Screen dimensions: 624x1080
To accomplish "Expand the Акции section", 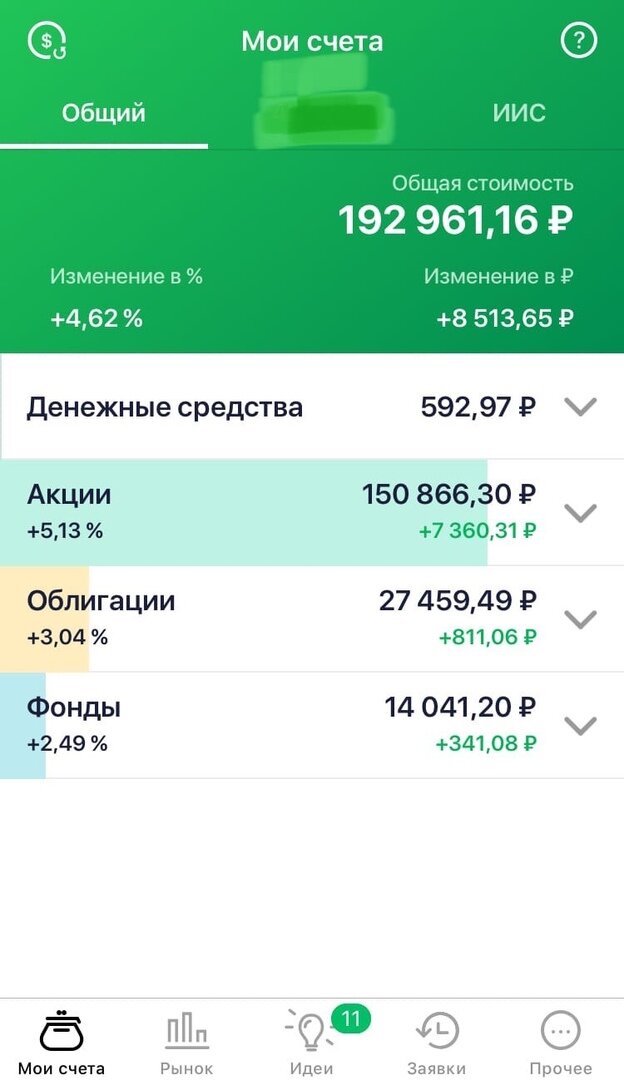I will point(312,512).
